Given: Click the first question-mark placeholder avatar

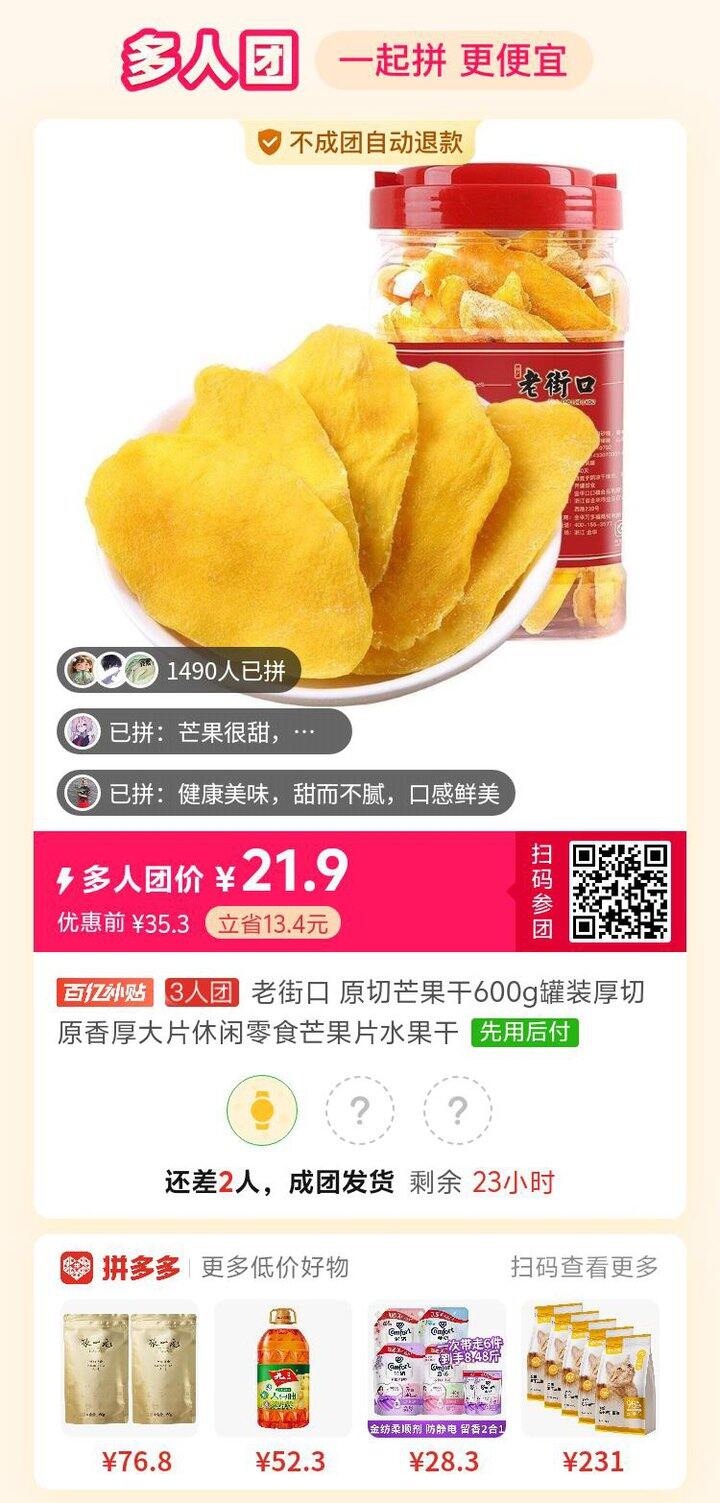Looking at the screenshot, I should (x=361, y=1109).
